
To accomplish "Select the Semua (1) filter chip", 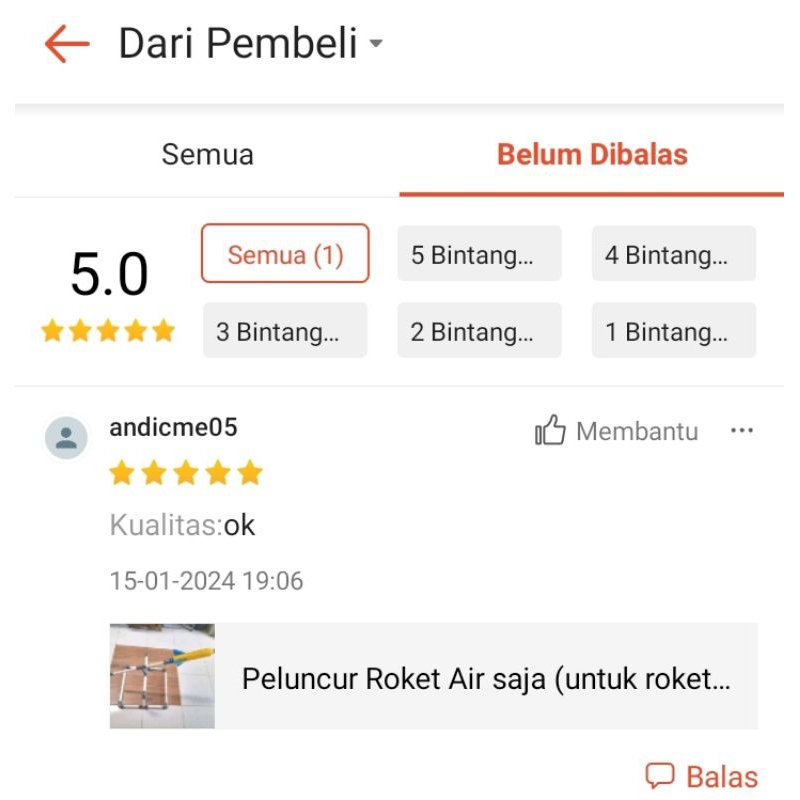I will [285, 254].
